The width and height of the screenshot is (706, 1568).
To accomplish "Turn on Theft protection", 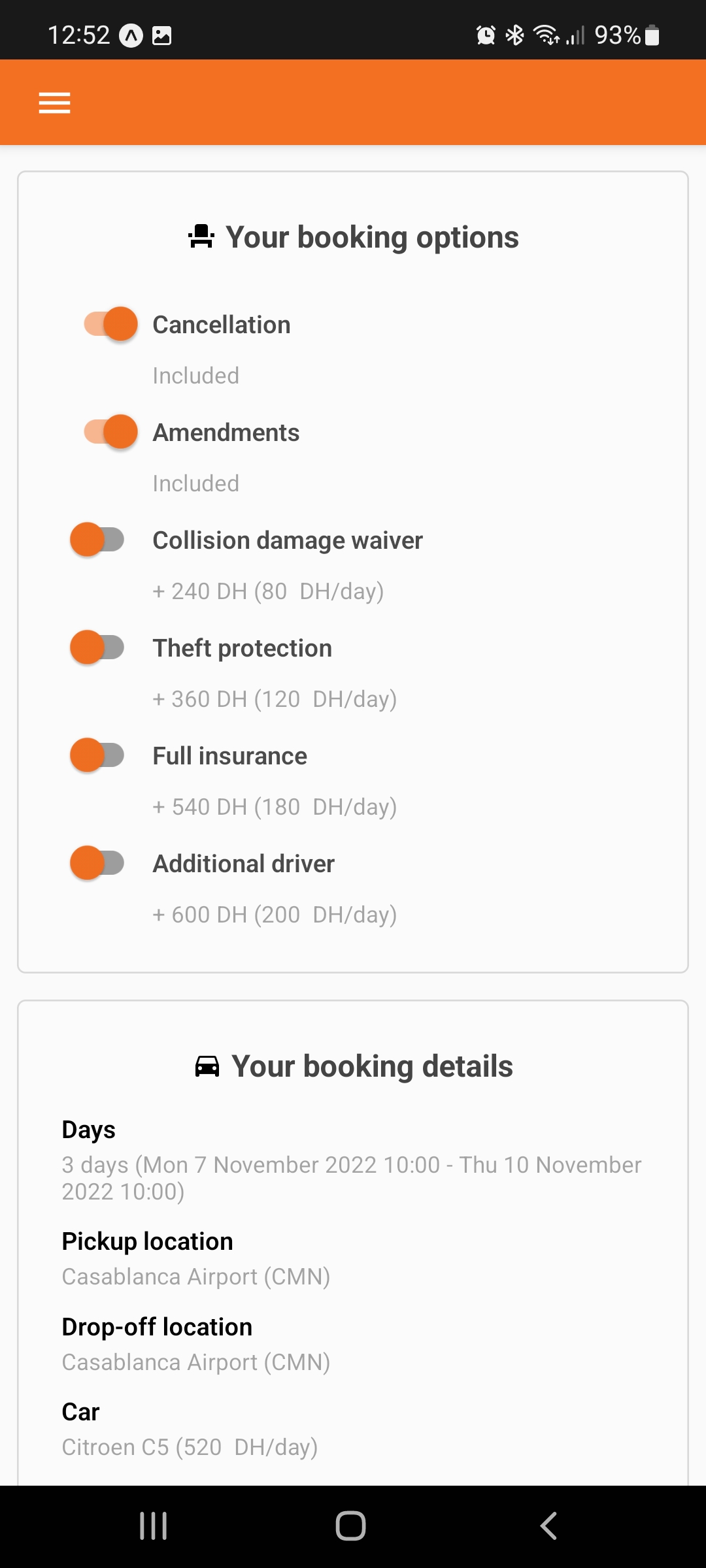I will (97, 647).
